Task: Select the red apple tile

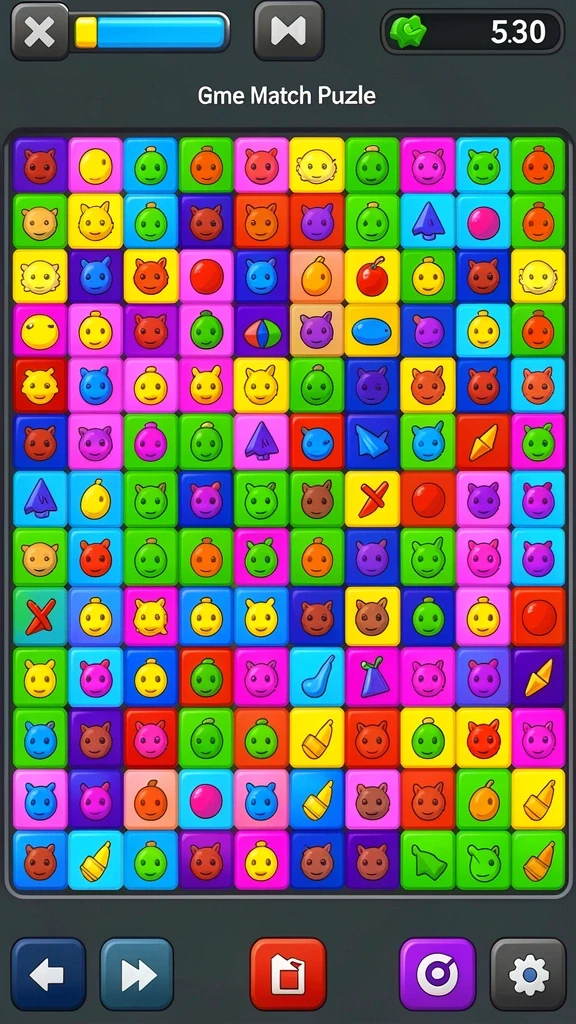Action: click(x=372, y=276)
